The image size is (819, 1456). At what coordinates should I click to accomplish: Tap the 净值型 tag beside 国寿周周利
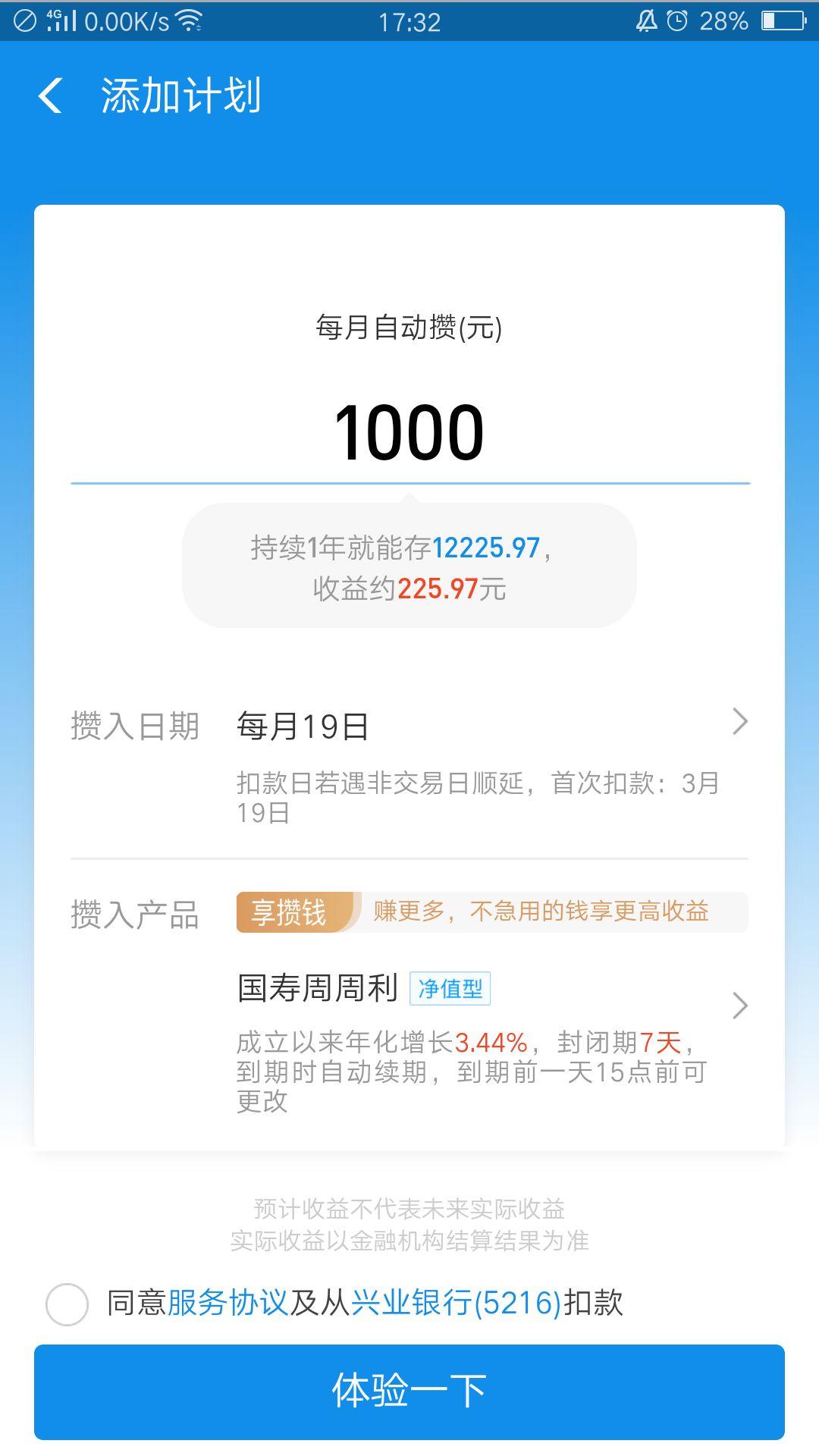click(450, 988)
